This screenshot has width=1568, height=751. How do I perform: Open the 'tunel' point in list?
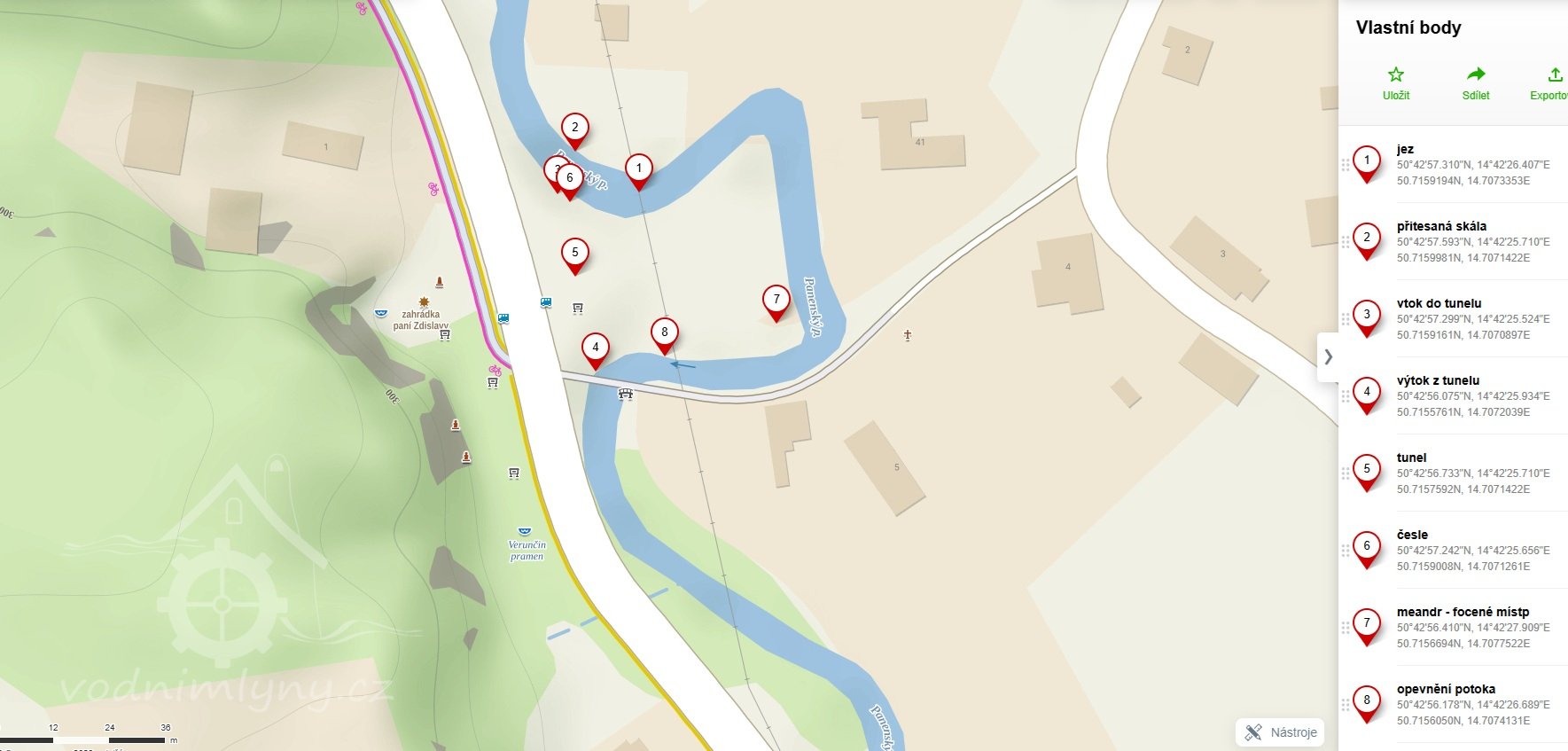click(x=1454, y=473)
